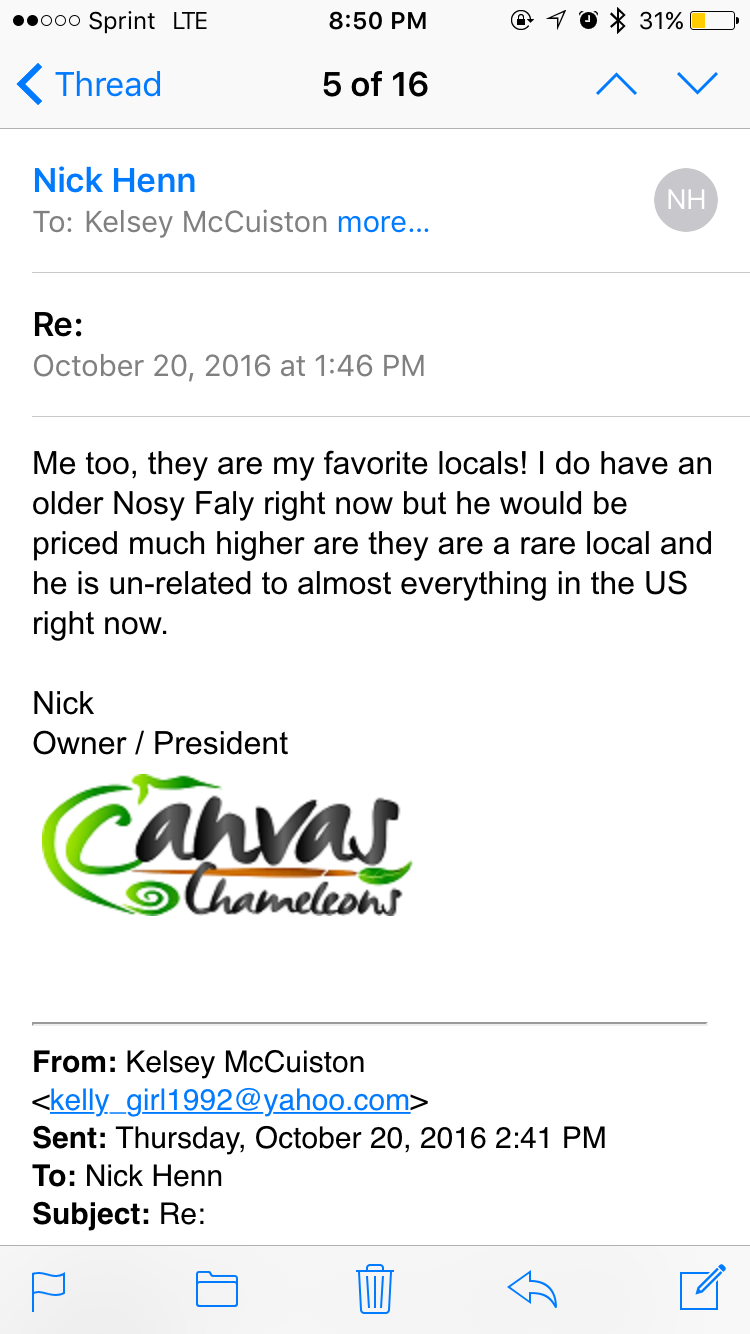This screenshot has height=1334, width=750.
Task: Show the previous message with up arrow
Action: click(x=616, y=85)
